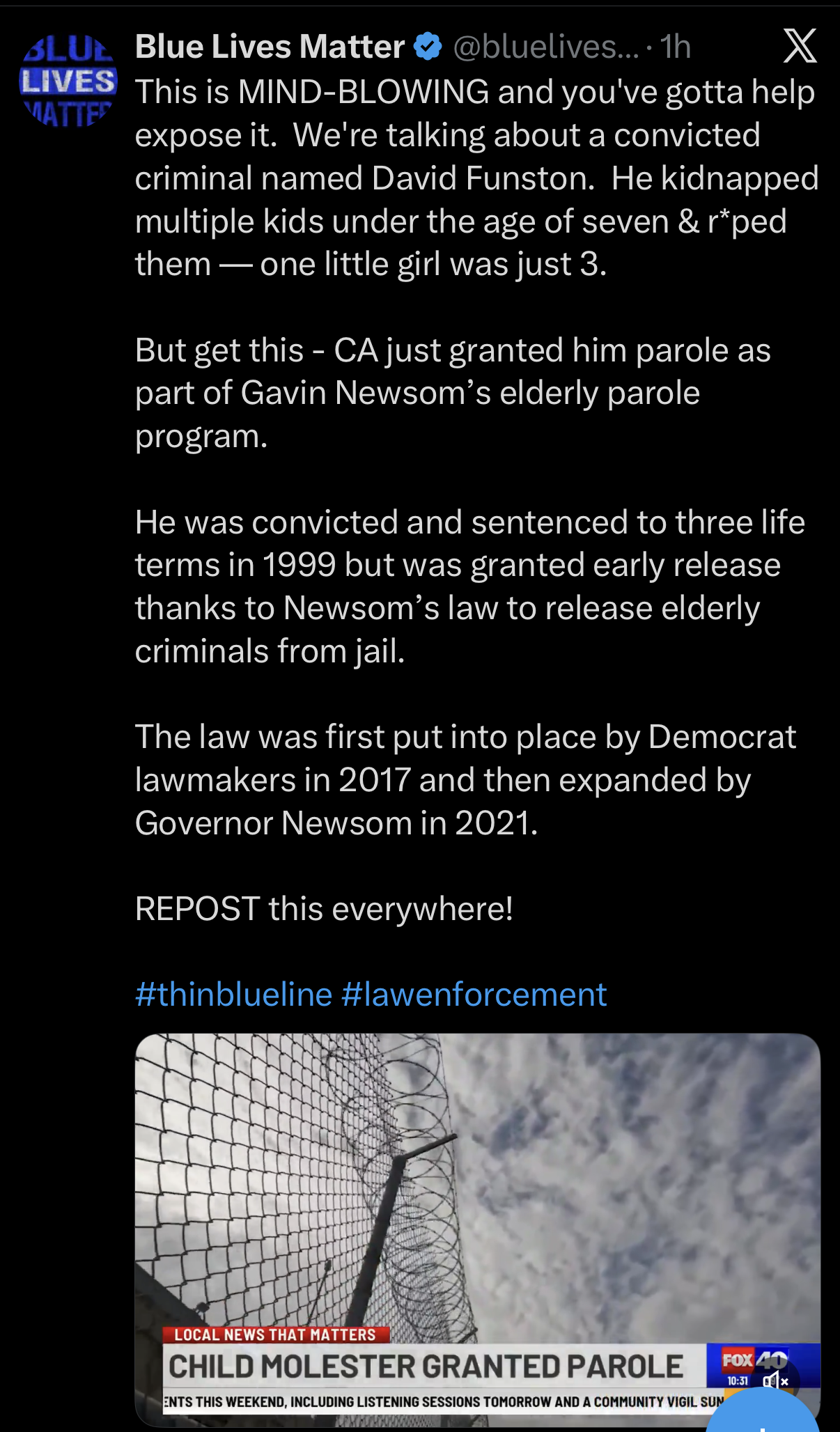Click the muted speaker overlay on the video
This screenshot has height=1432, width=840.
click(772, 1380)
